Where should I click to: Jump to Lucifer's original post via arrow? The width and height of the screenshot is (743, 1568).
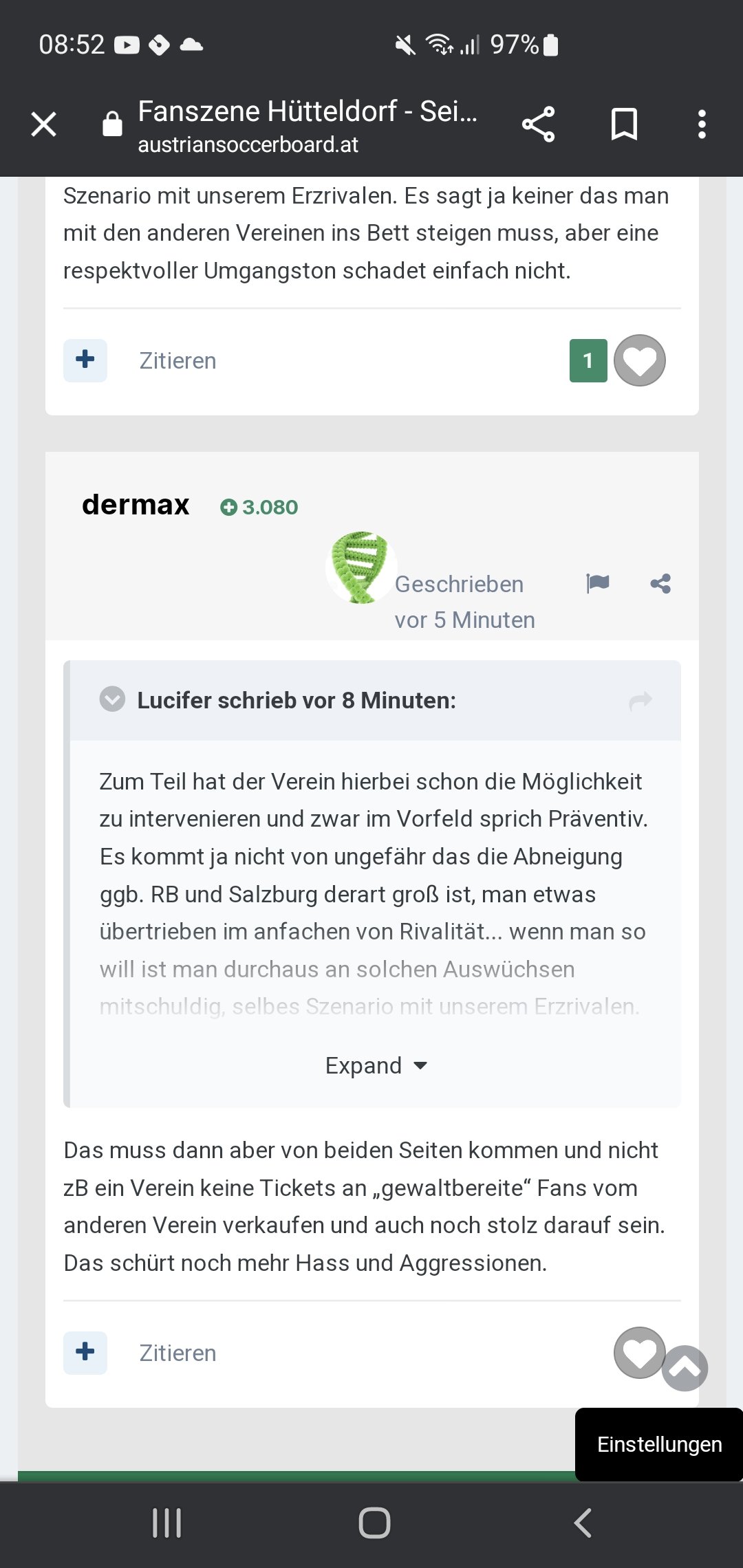640,701
